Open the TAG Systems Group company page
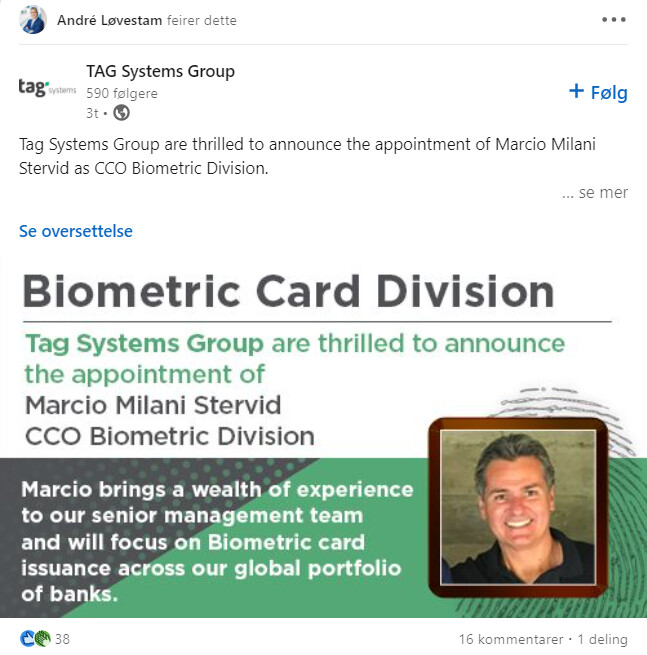The image size is (647, 655). coord(160,71)
